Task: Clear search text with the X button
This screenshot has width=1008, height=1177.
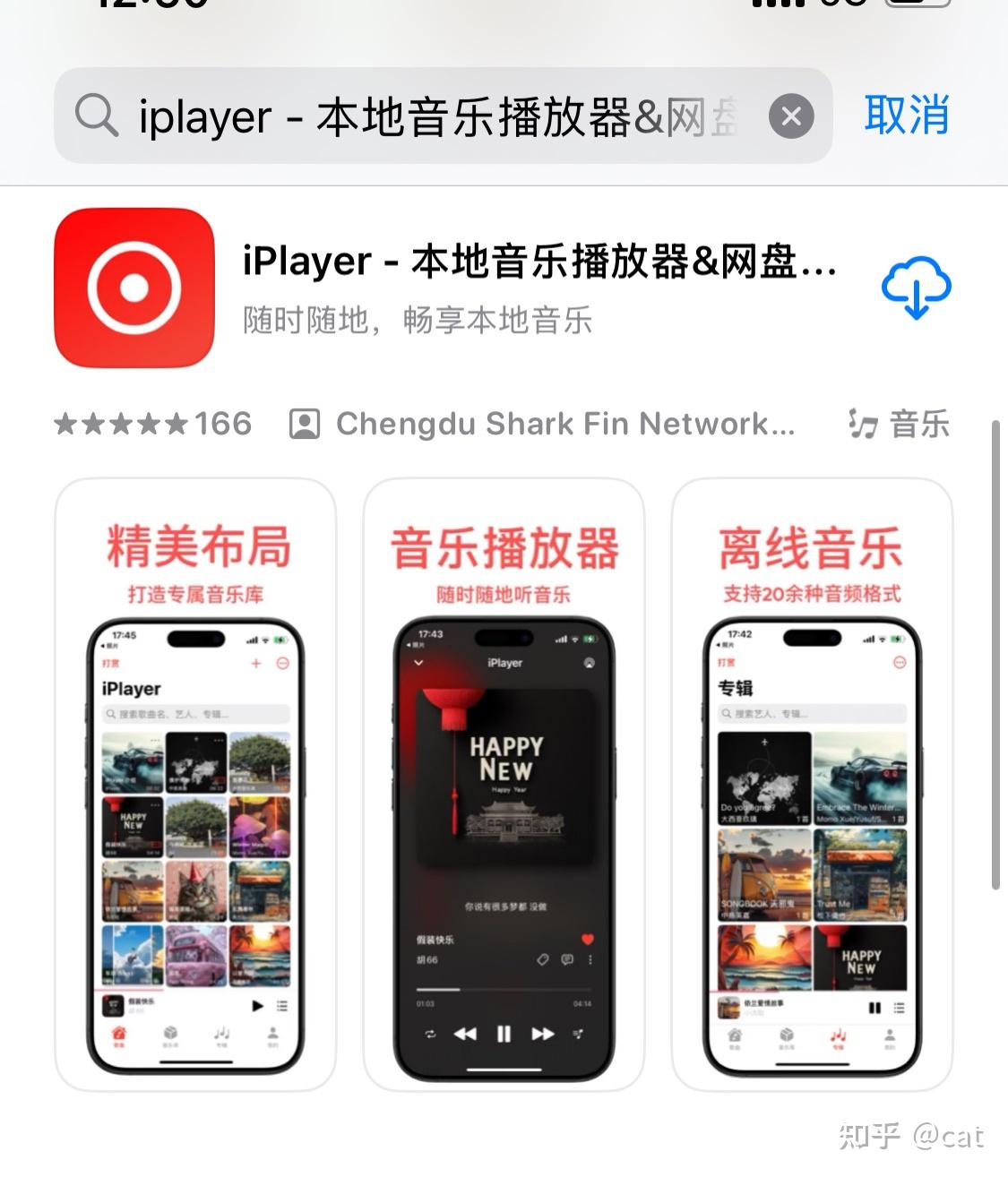Action: (789, 116)
